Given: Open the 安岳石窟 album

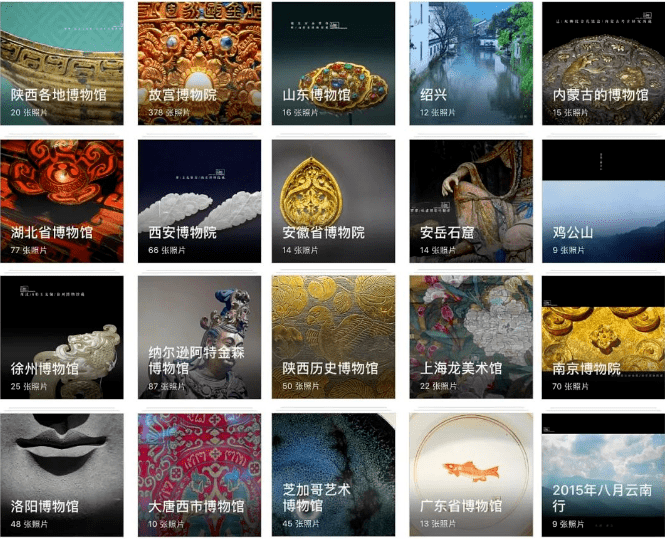Looking at the screenshot, I should [470, 200].
